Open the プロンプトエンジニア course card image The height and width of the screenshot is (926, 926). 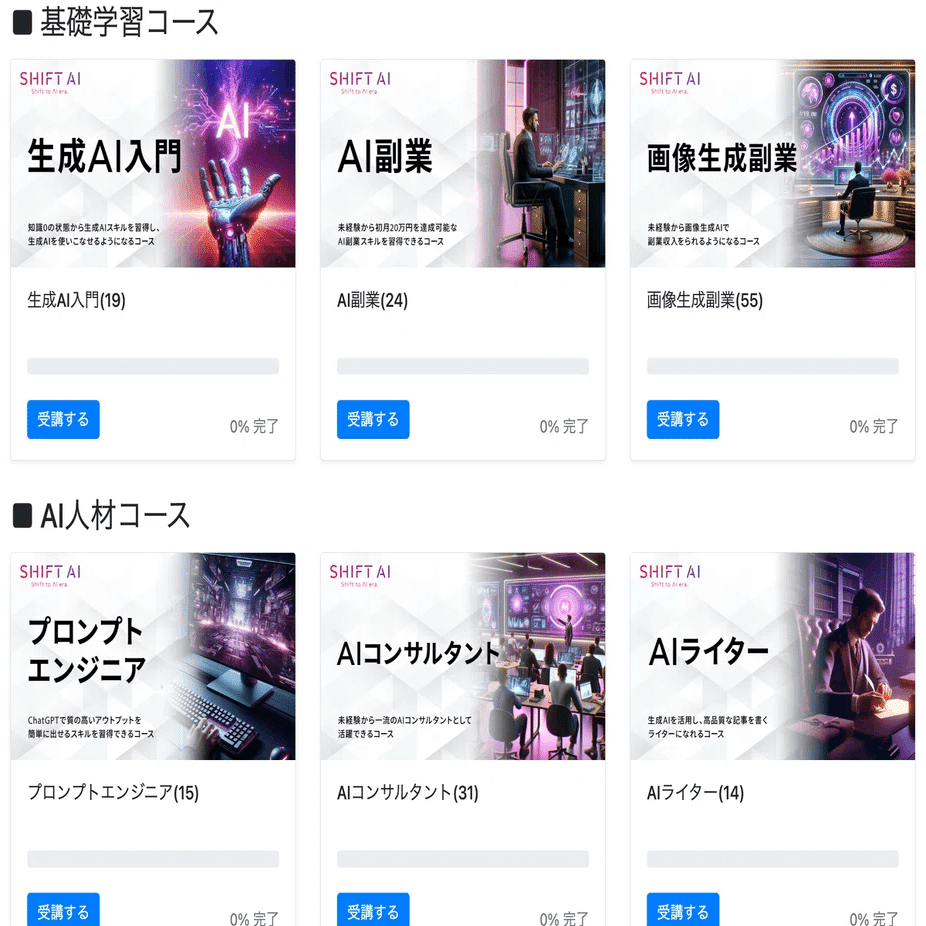(x=153, y=656)
